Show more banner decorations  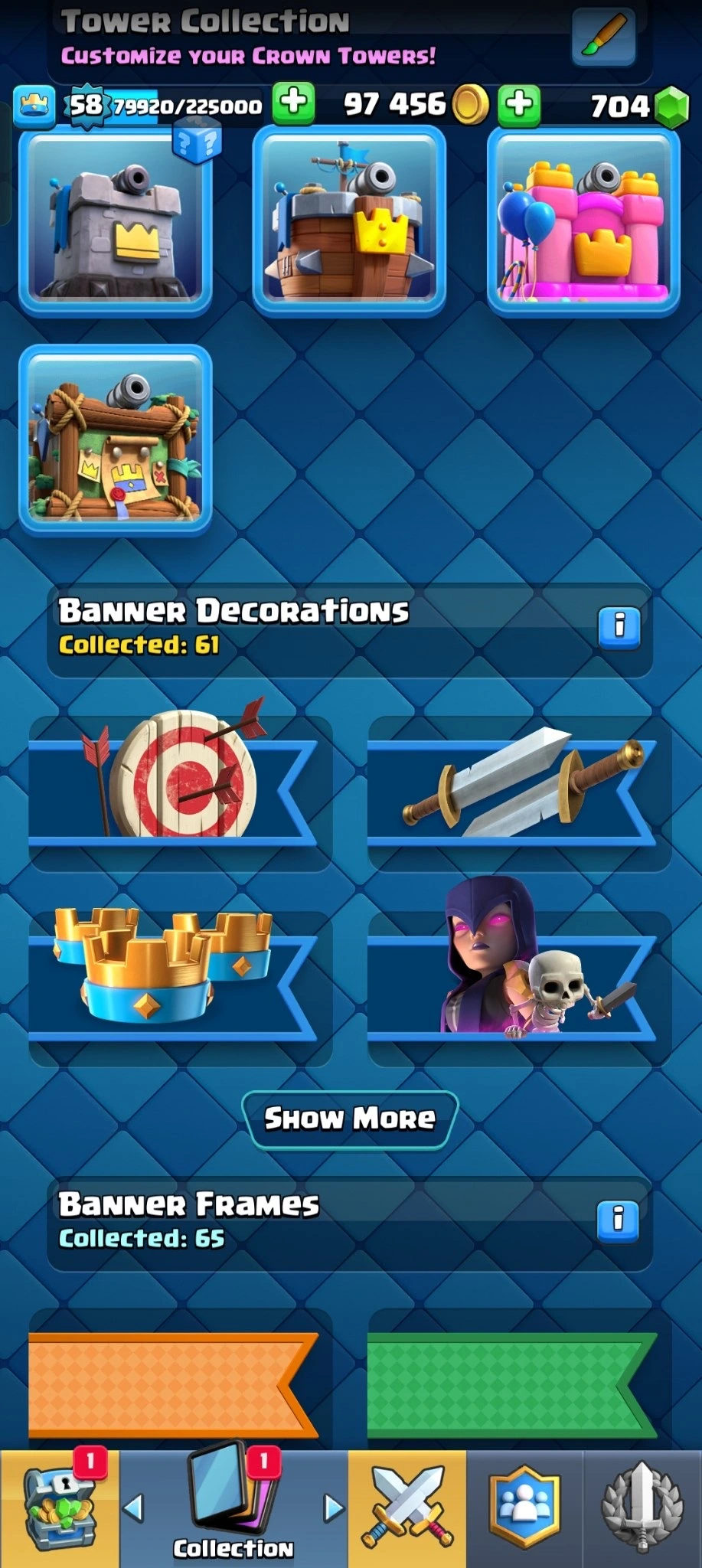[350, 1119]
